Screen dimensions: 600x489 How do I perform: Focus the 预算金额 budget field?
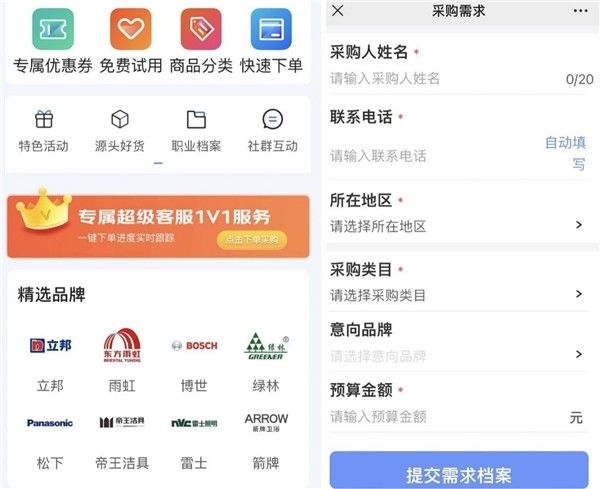click(440, 417)
